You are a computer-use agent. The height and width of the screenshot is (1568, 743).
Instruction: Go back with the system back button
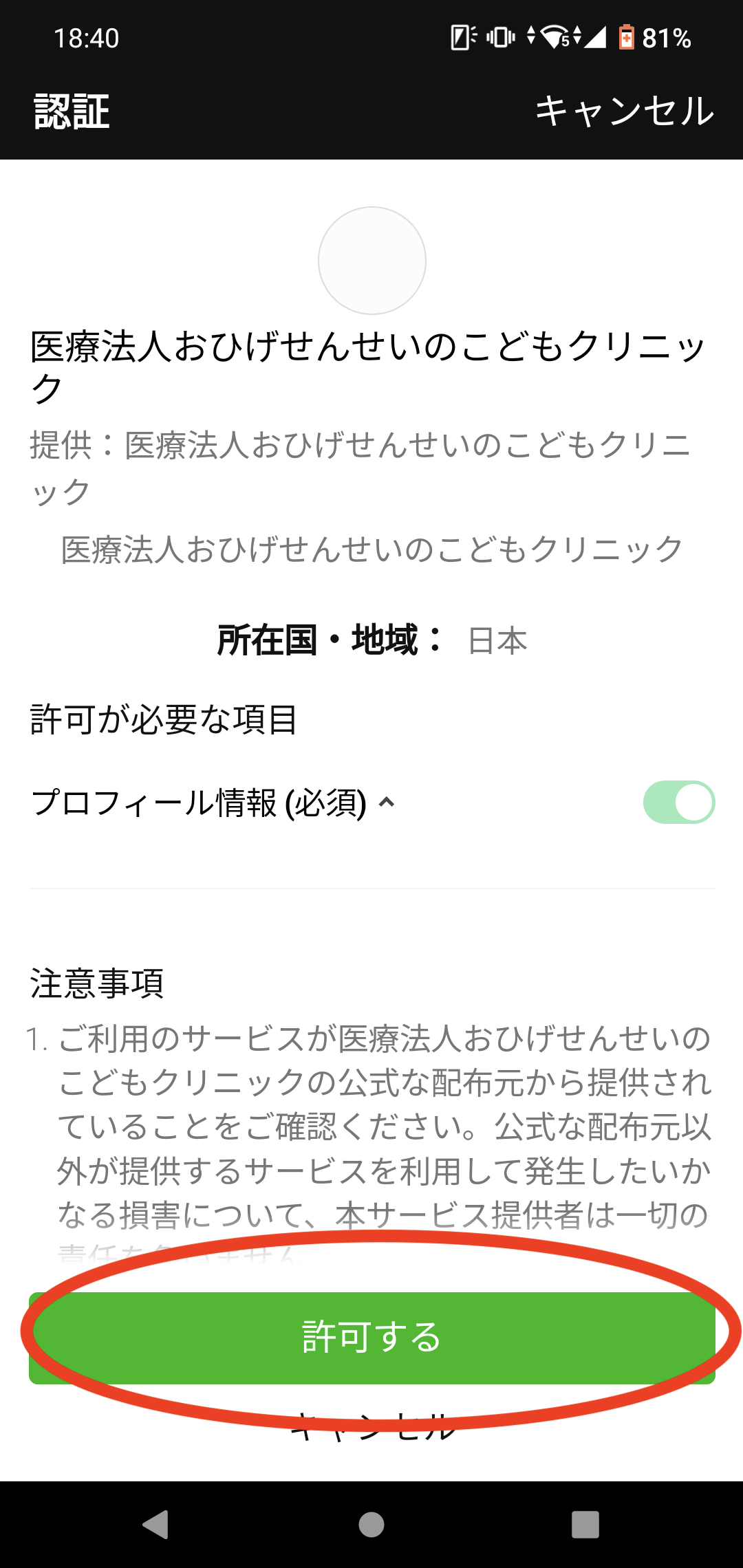click(156, 1524)
